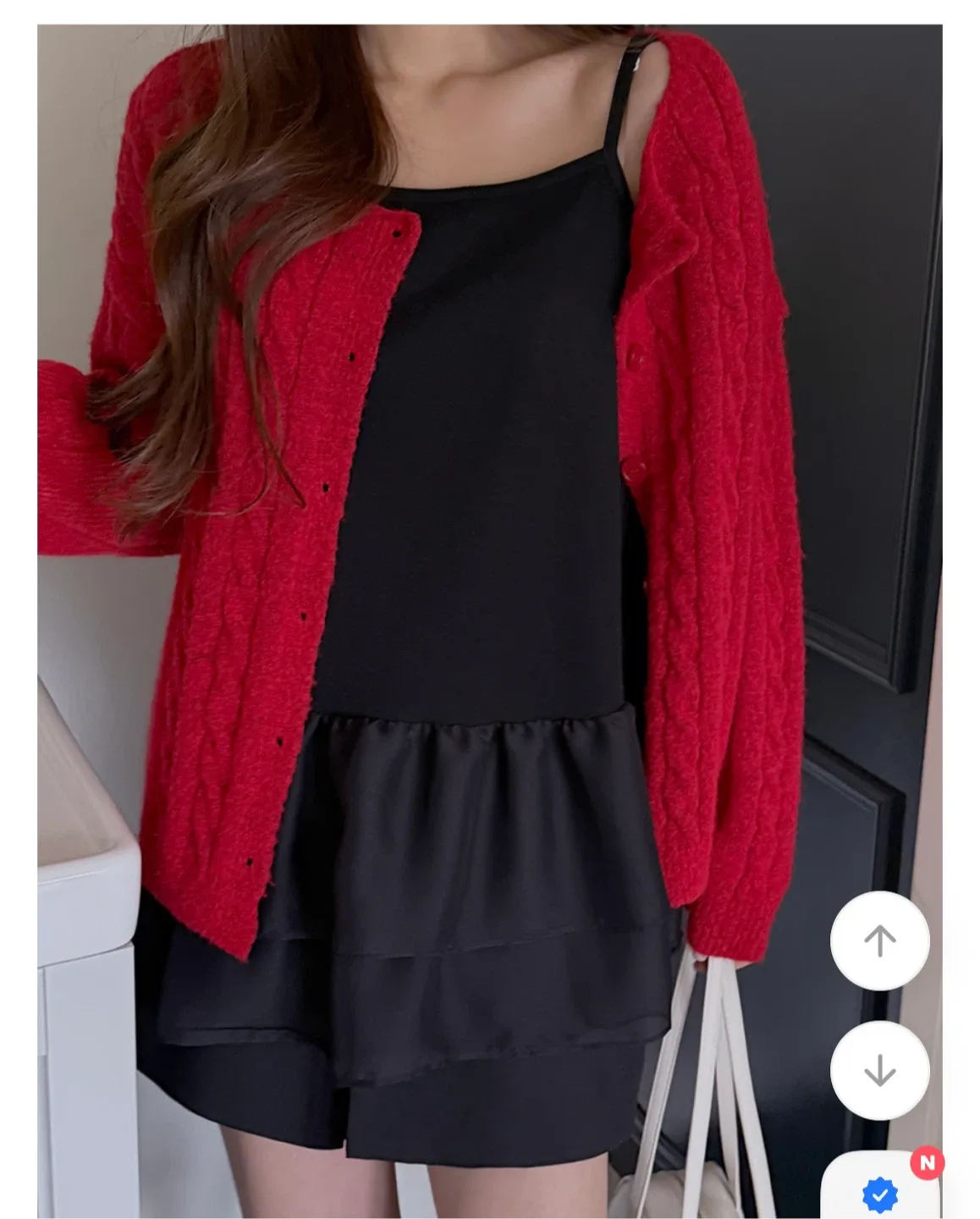Tap the down arrow floating button

click(x=879, y=1071)
